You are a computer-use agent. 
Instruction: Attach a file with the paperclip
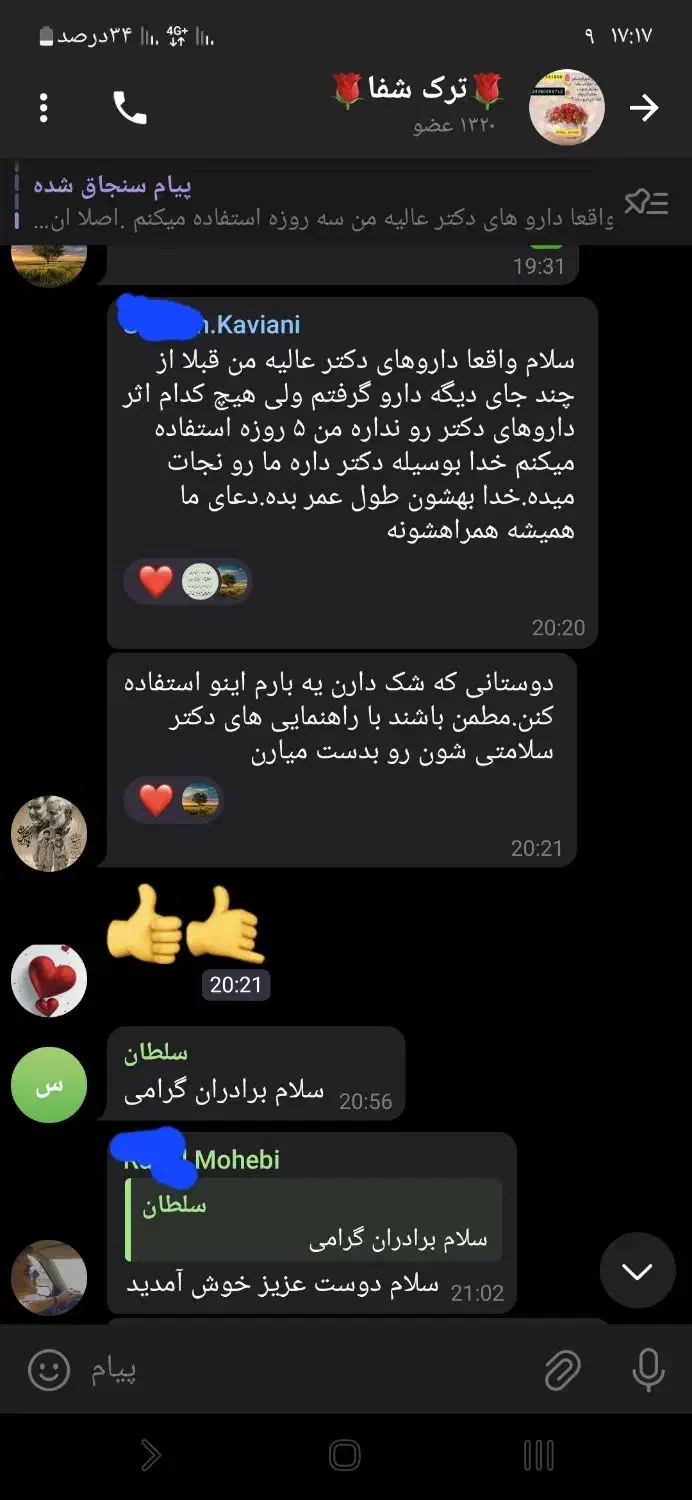[562, 1370]
